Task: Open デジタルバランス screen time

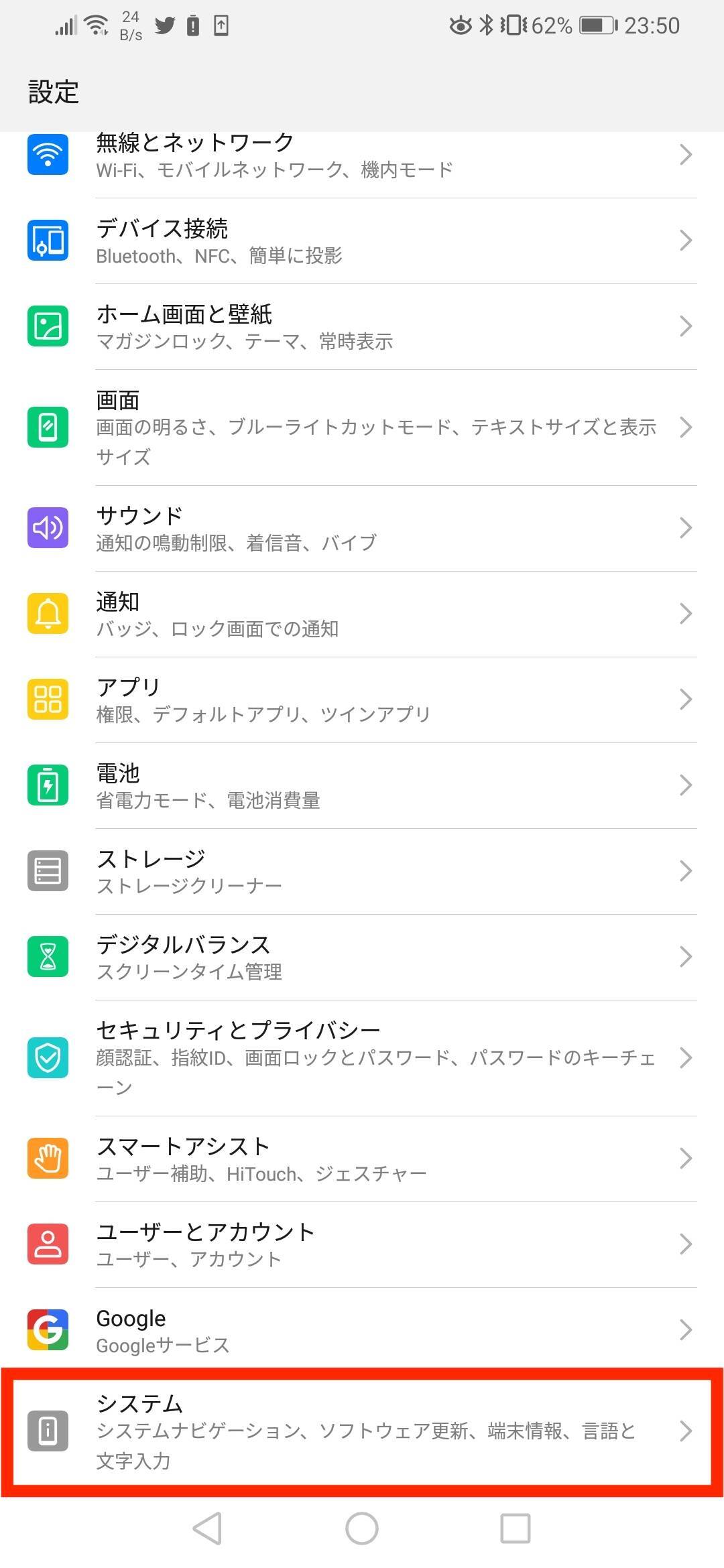Action: pyautogui.click(x=362, y=957)
